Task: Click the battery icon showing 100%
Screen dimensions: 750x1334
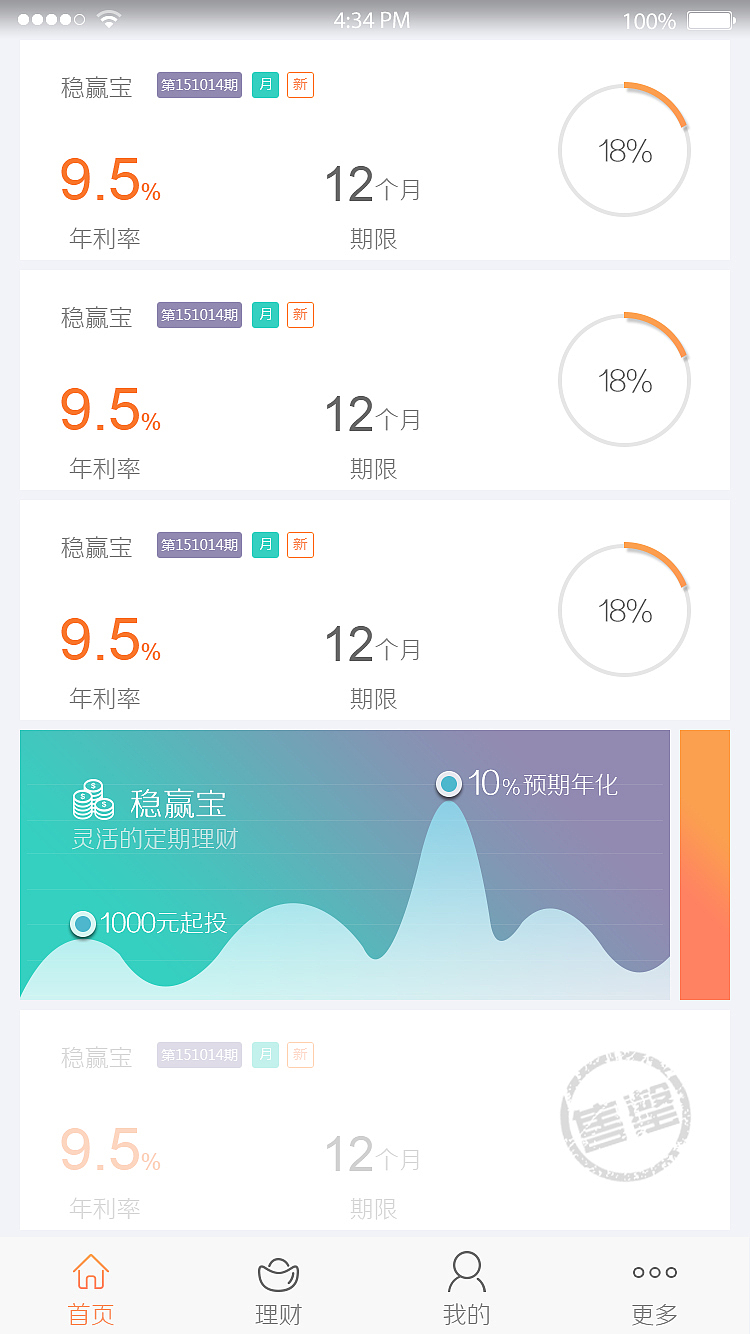Action: 712,18
